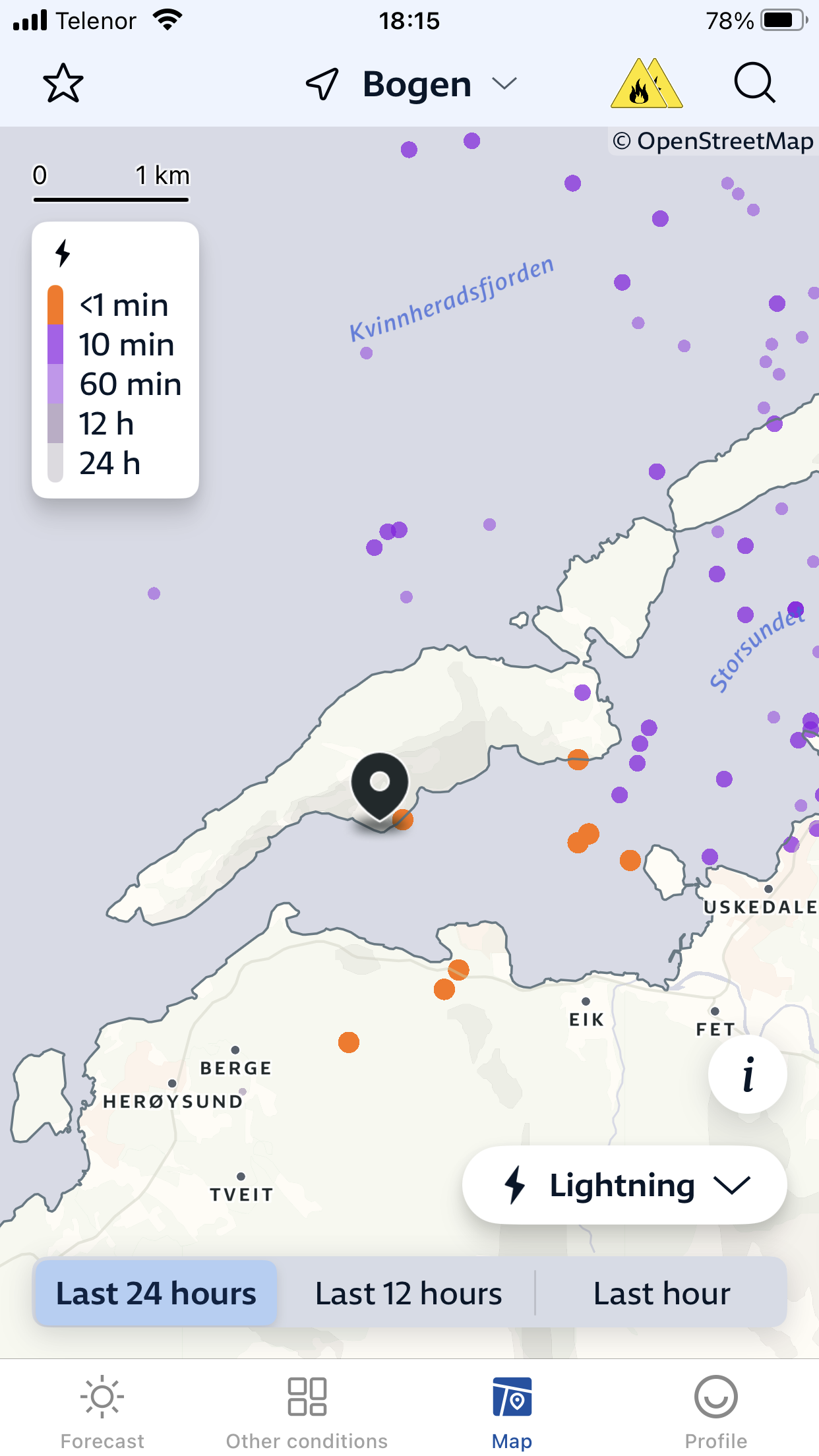Open location search magnifier

coord(754,84)
